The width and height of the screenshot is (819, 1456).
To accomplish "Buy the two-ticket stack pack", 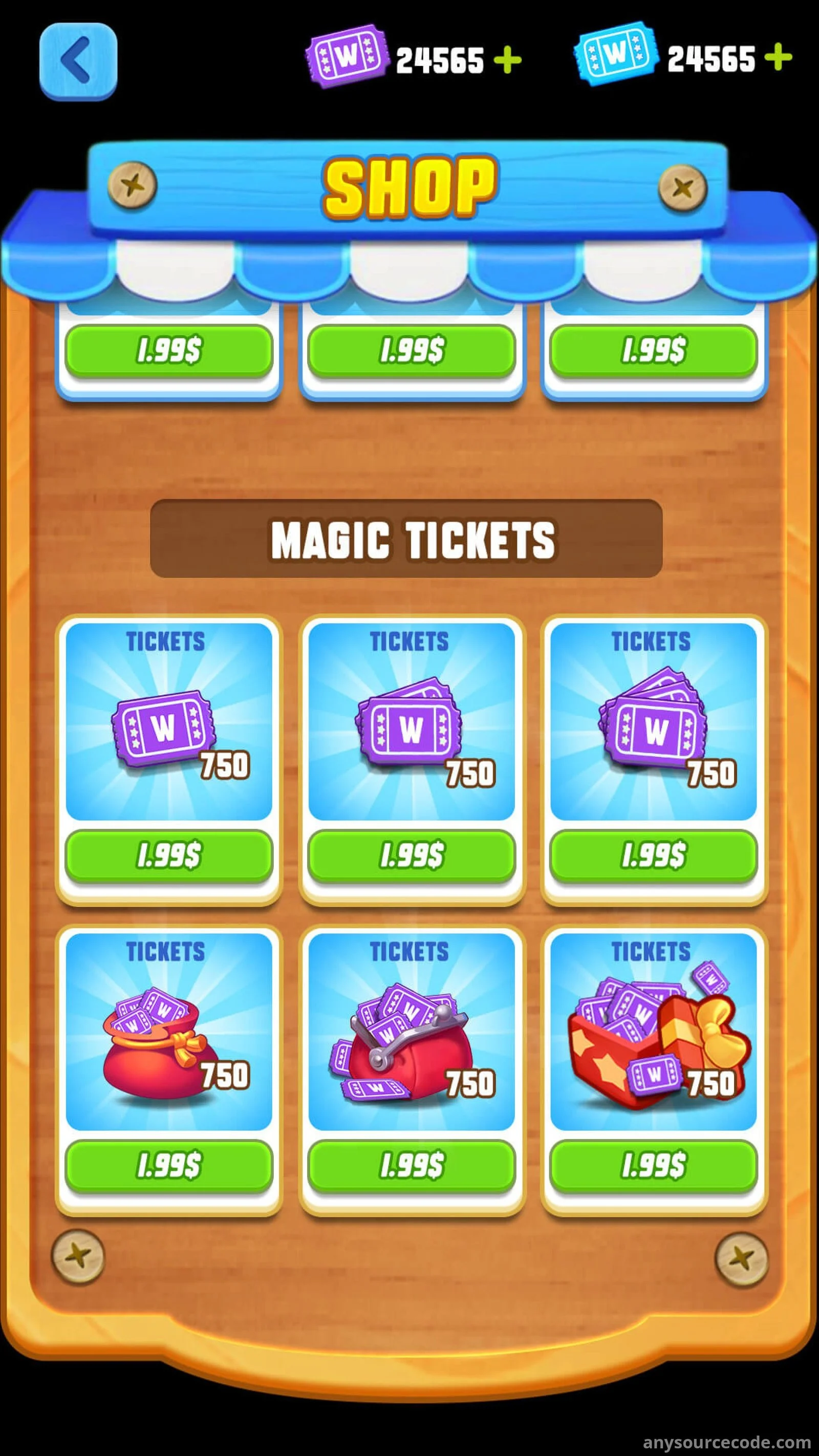I will (x=412, y=854).
